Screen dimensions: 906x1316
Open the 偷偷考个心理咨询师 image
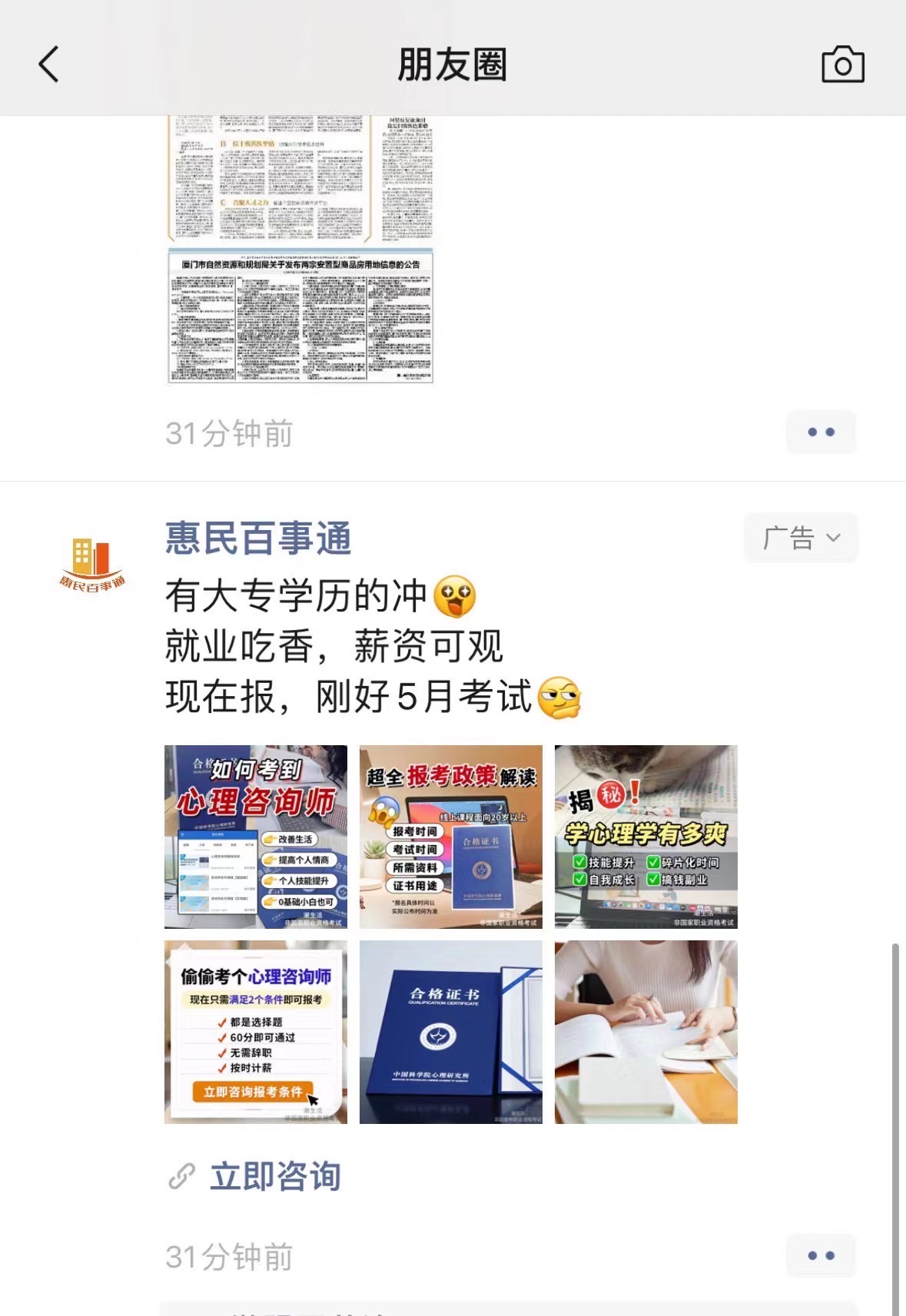click(x=256, y=1032)
